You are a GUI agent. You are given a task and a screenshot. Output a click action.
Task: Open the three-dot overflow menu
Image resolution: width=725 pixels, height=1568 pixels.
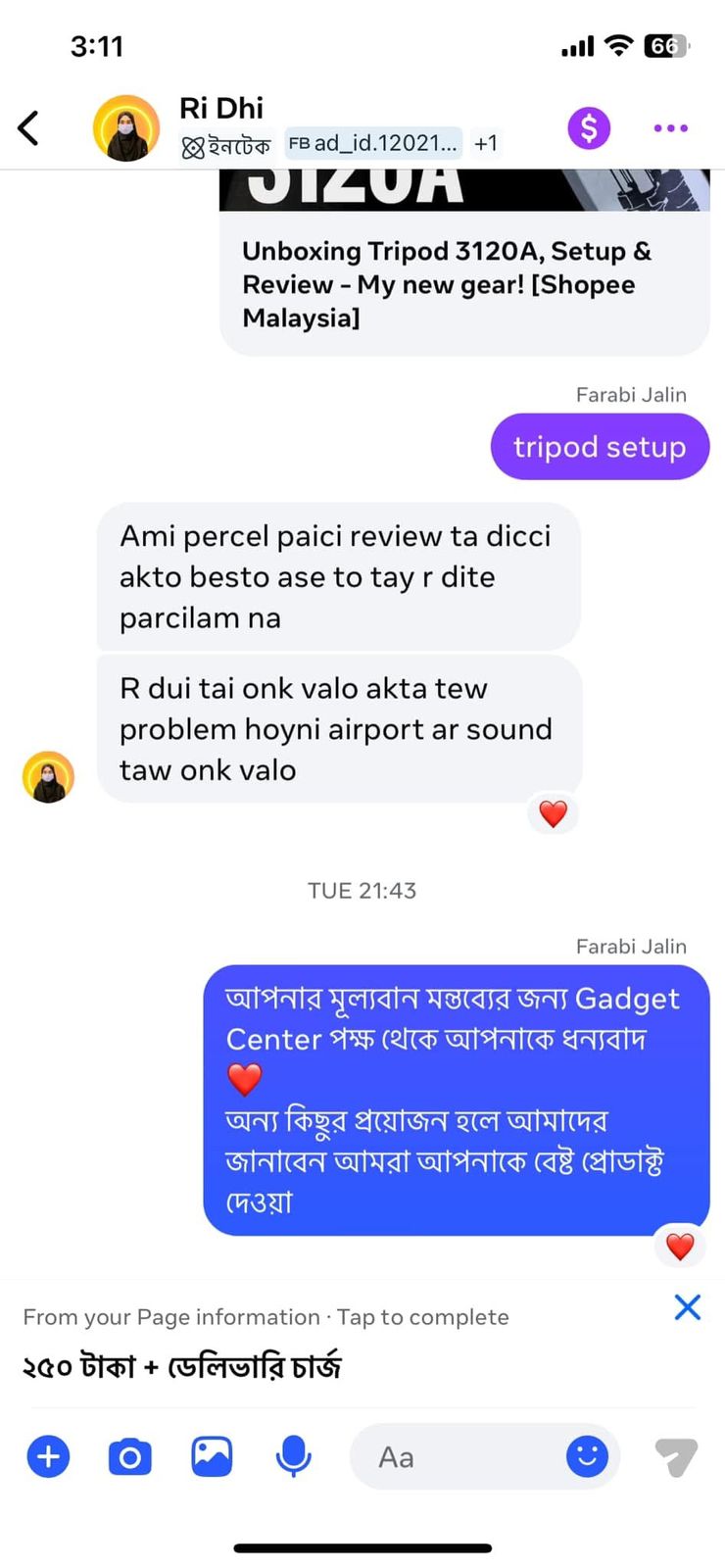pos(670,128)
